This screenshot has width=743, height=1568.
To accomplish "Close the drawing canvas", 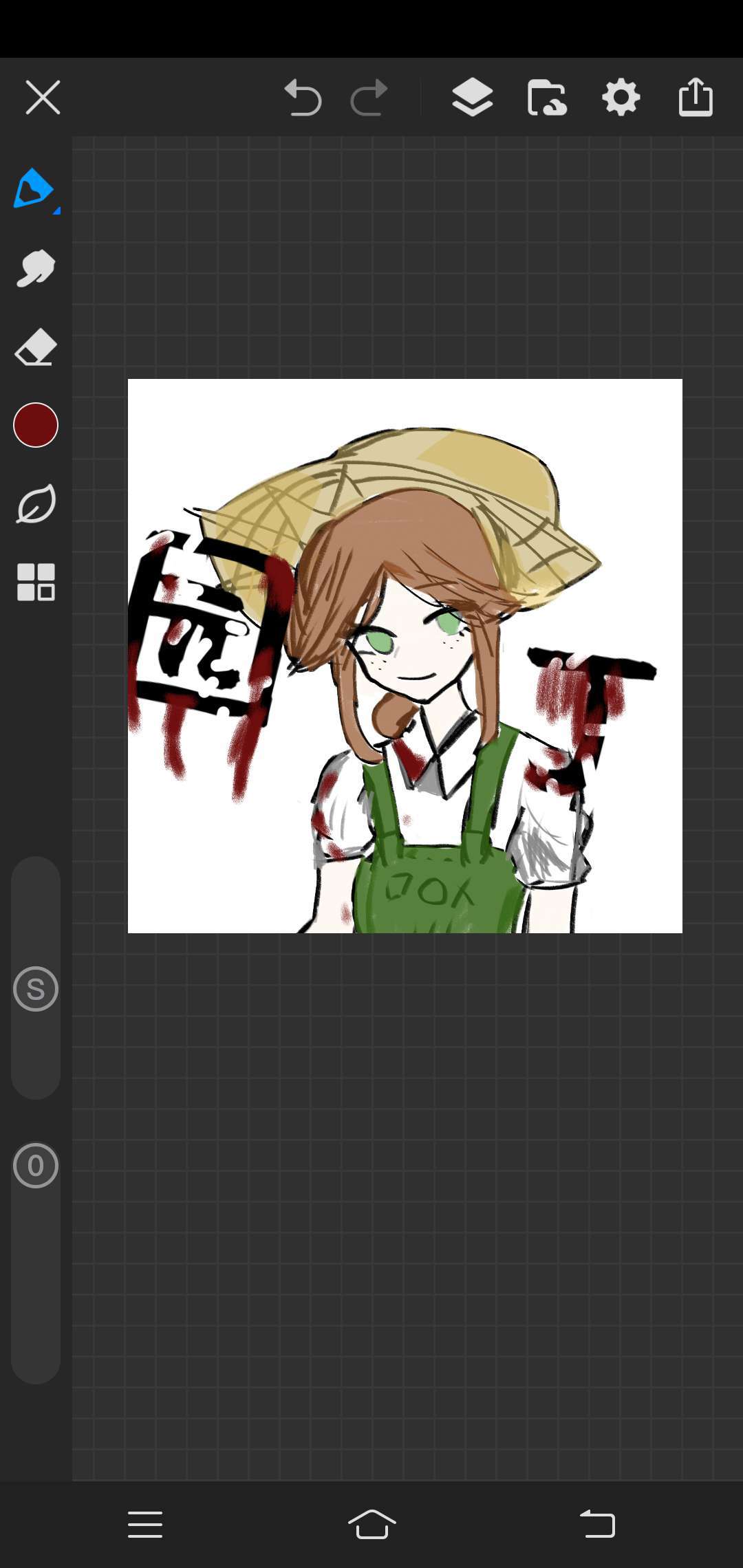I will 43,97.
